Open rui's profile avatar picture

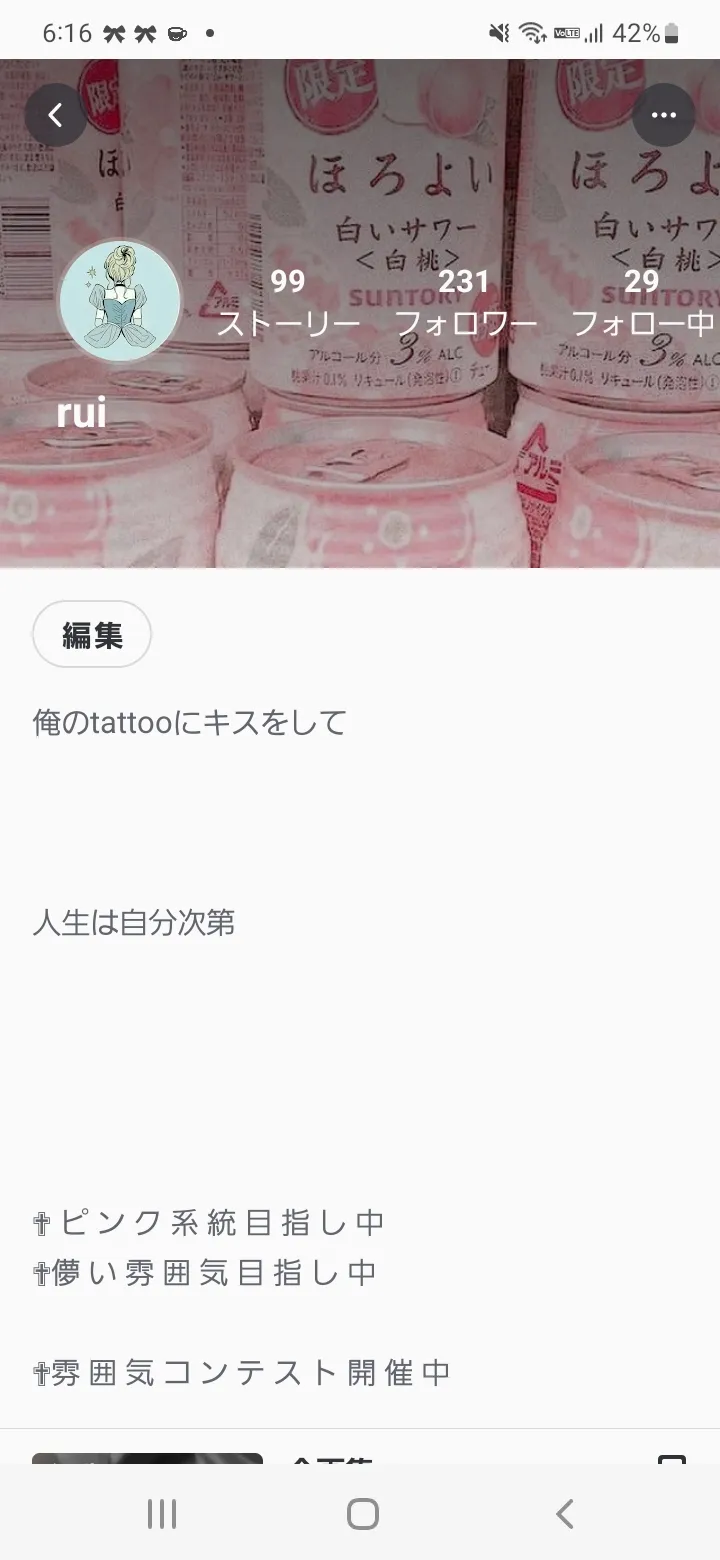[x=120, y=299]
